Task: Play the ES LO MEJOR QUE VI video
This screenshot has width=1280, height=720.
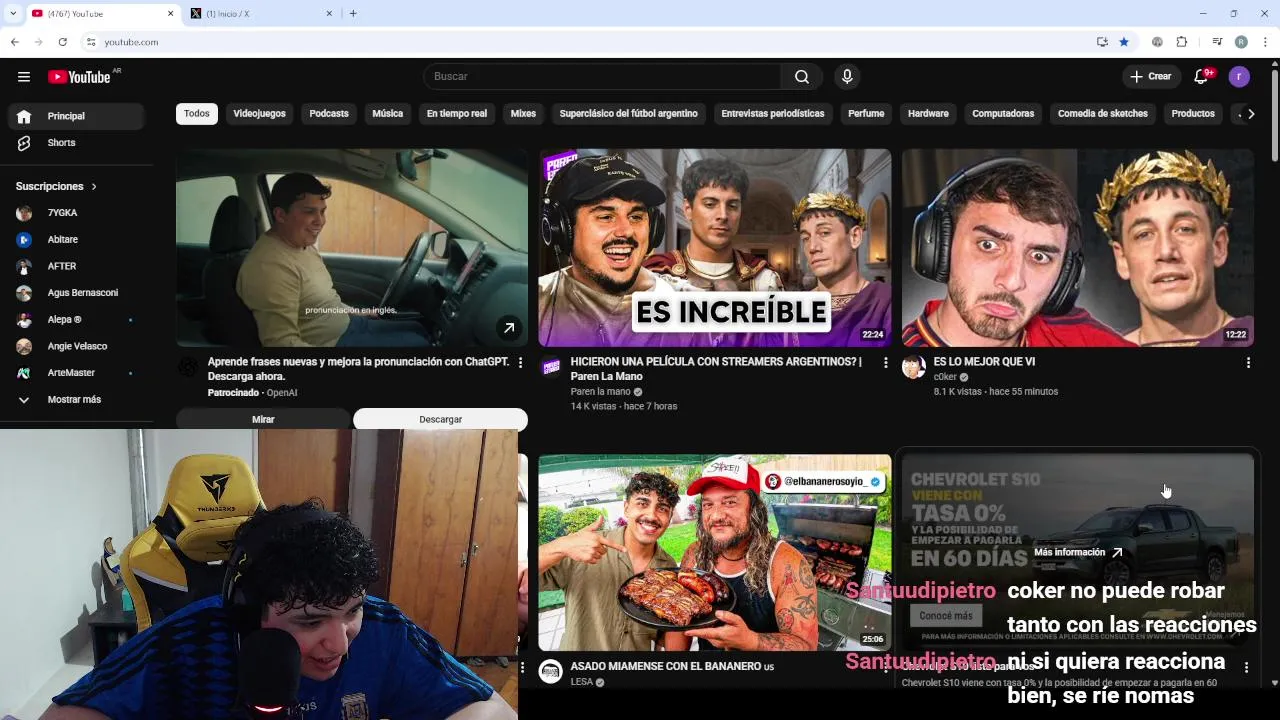Action: (1077, 248)
